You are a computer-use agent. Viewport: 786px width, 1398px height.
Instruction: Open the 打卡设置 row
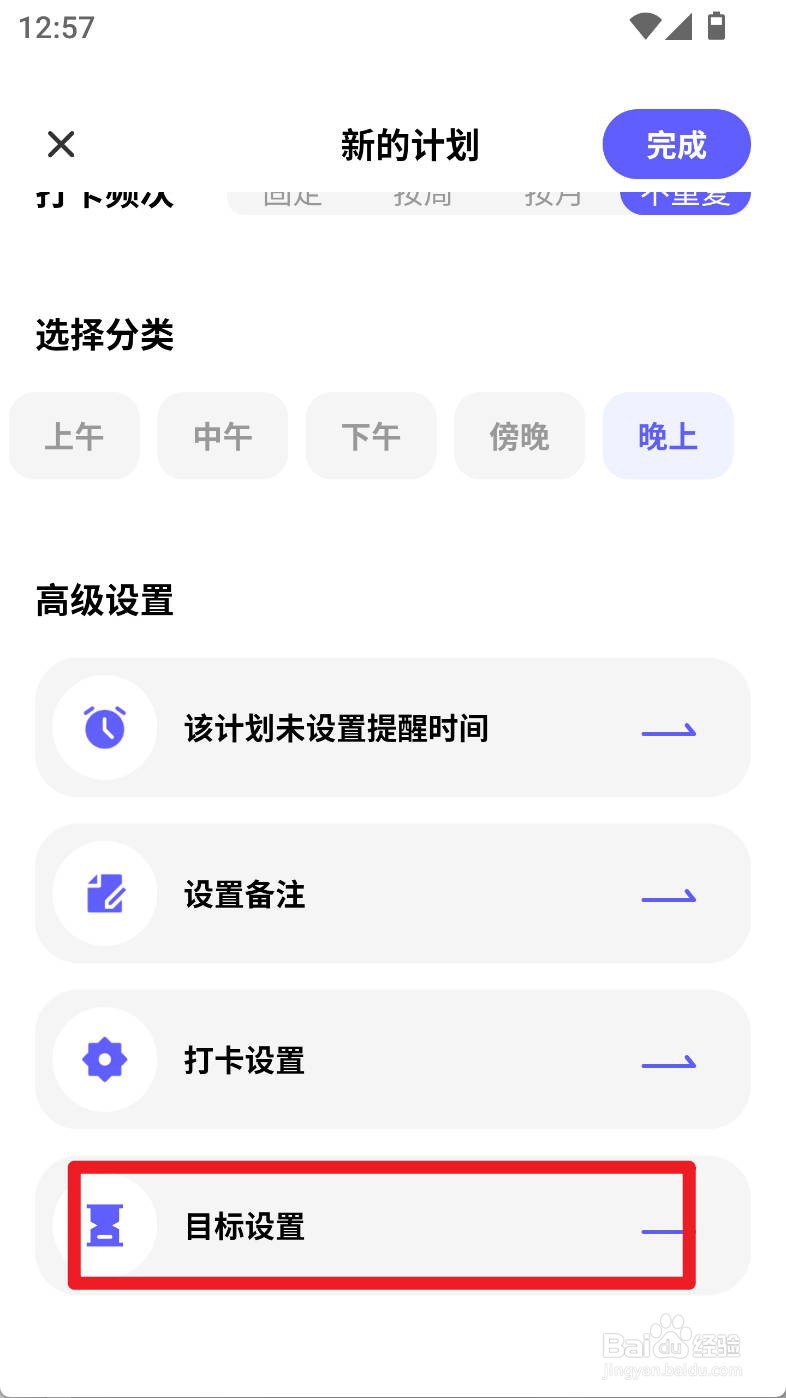click(x=393, y=1060)
